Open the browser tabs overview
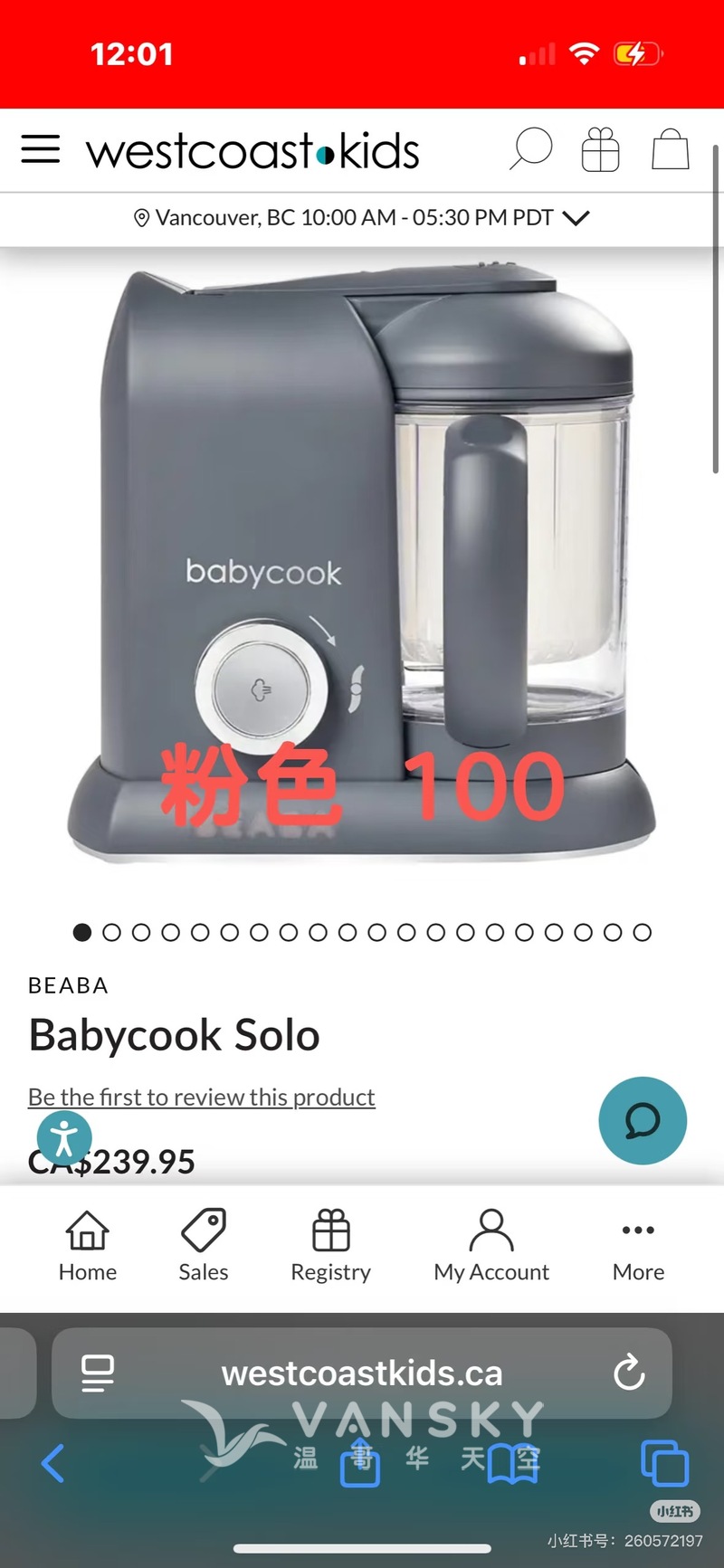 pos(665,1463)
